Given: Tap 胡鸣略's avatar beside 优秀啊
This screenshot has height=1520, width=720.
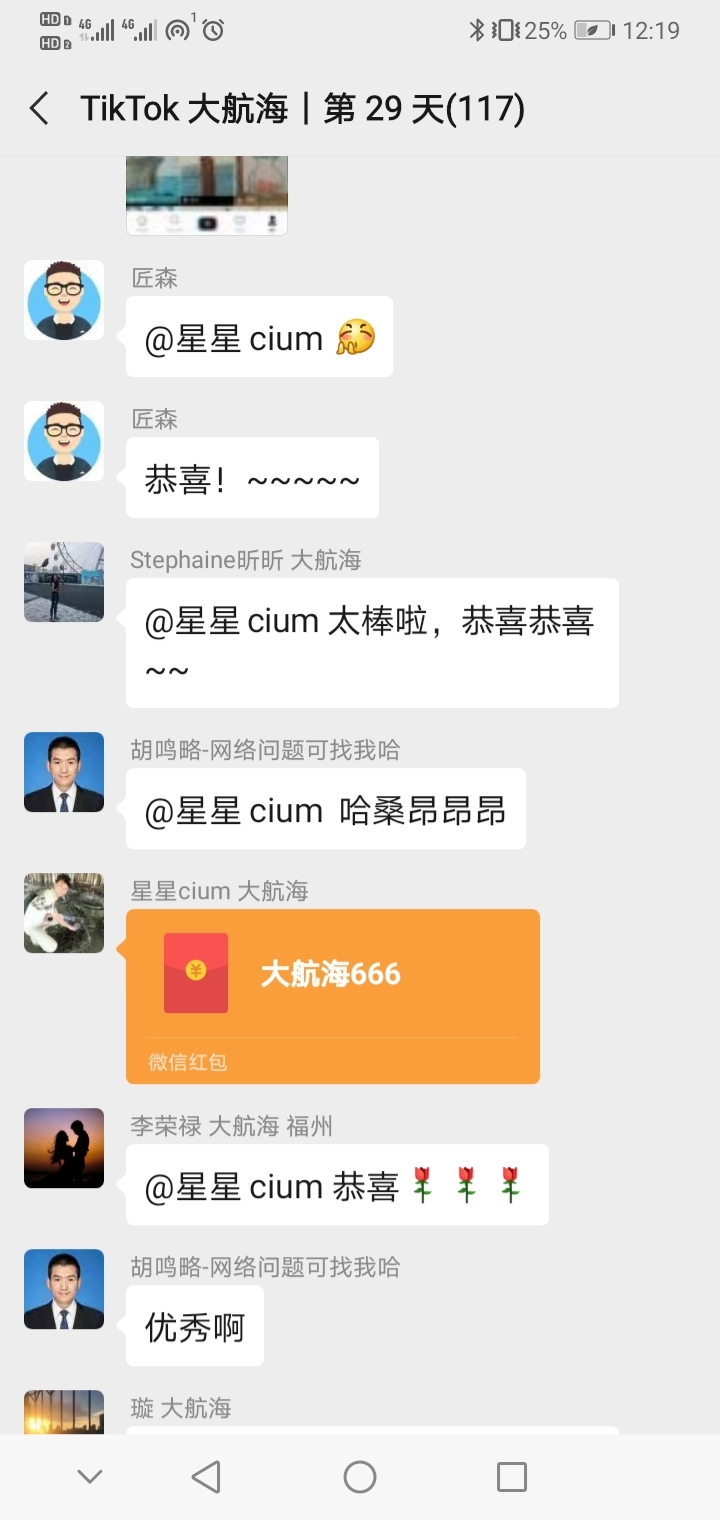Looking at the screenshot, I should click(x=64, y=1289).
